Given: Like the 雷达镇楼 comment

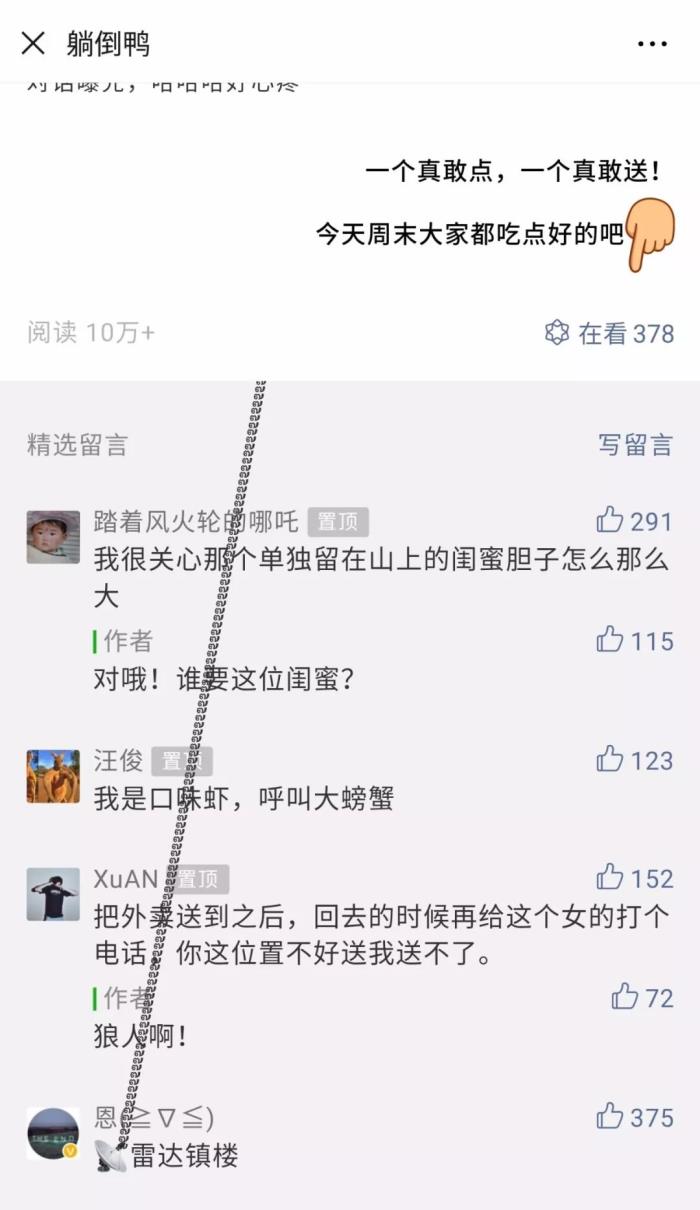Looking at the screenshot, I should coord(610,1116).
